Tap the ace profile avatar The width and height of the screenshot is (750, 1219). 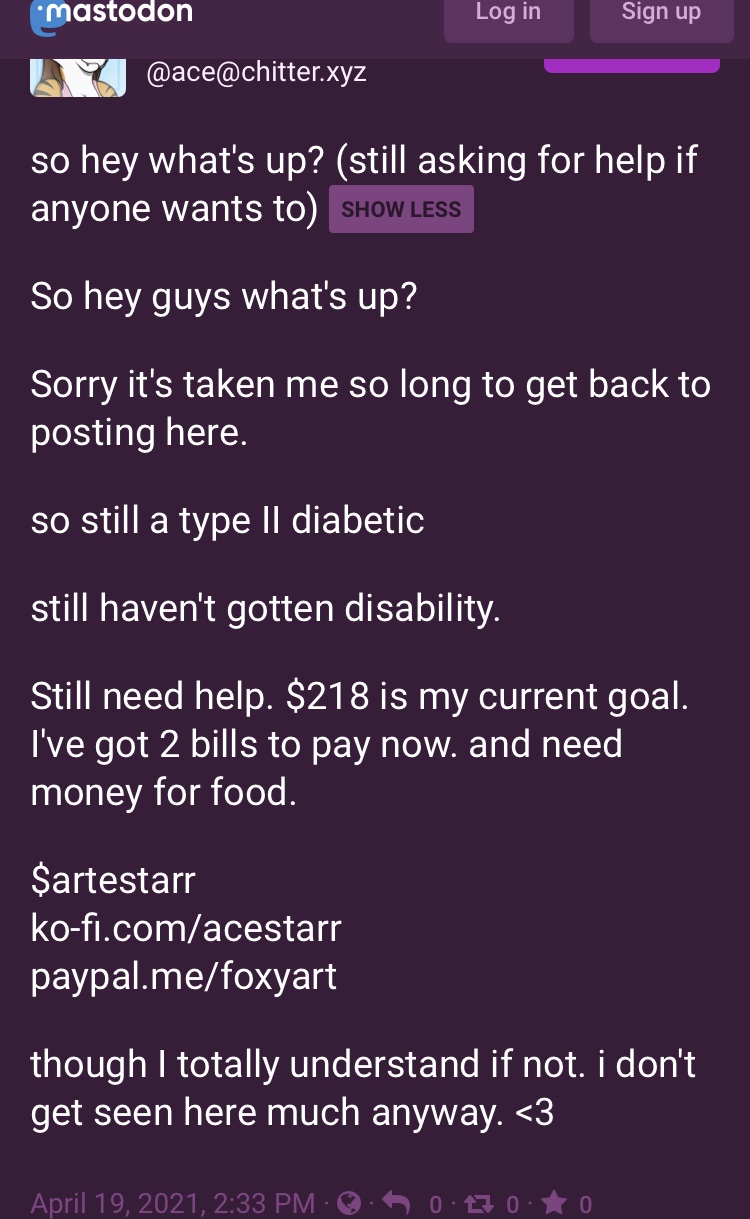point(78,77)
